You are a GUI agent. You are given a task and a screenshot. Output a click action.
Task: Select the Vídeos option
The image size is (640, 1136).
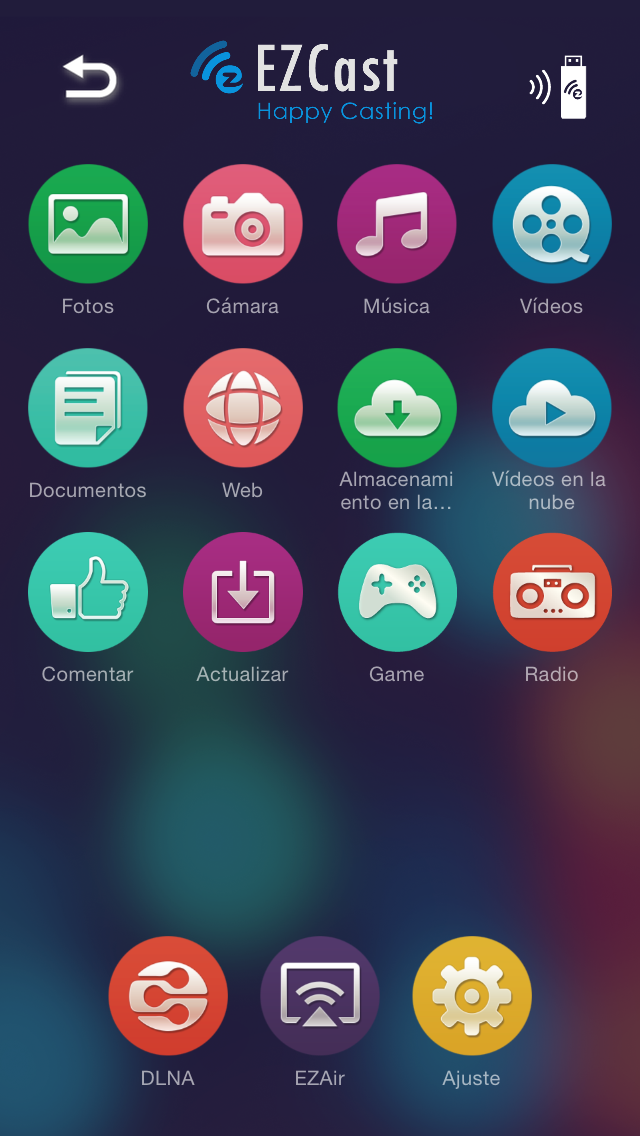point(551,224)
